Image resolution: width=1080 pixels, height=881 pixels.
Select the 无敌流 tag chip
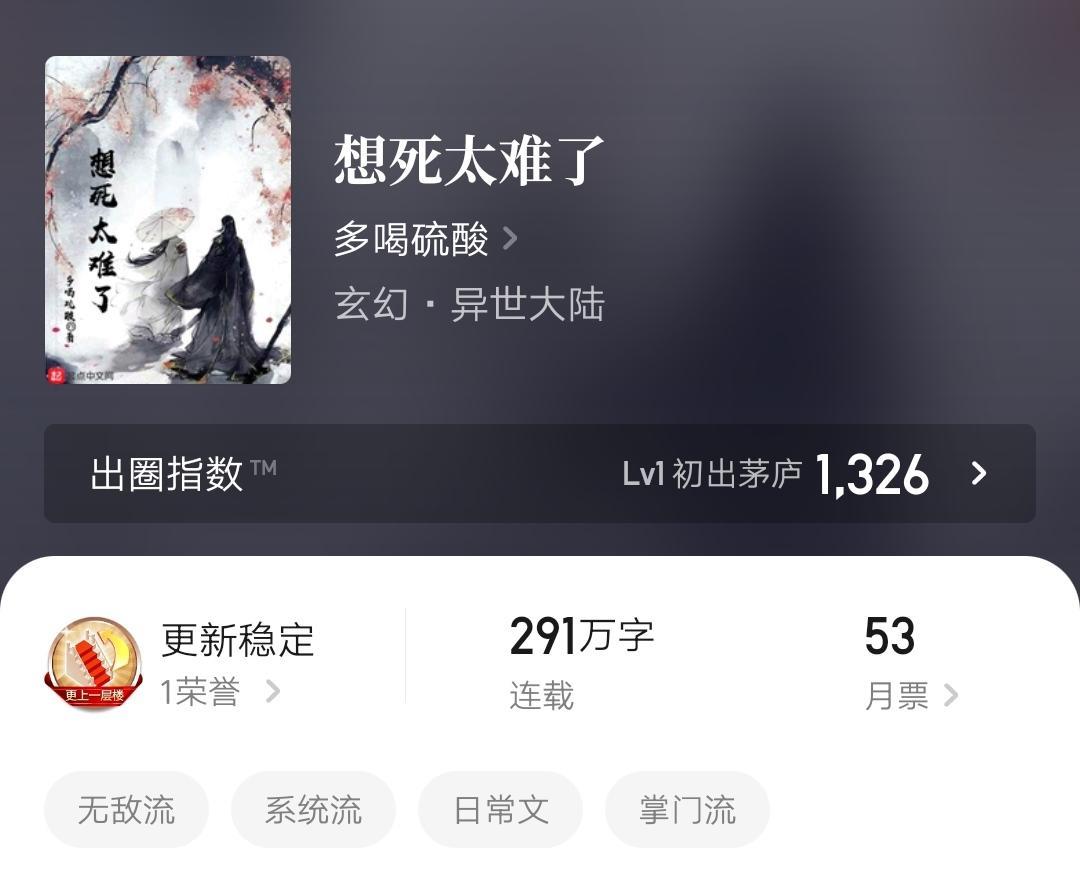pyautogui.click(x=126, y=810)
